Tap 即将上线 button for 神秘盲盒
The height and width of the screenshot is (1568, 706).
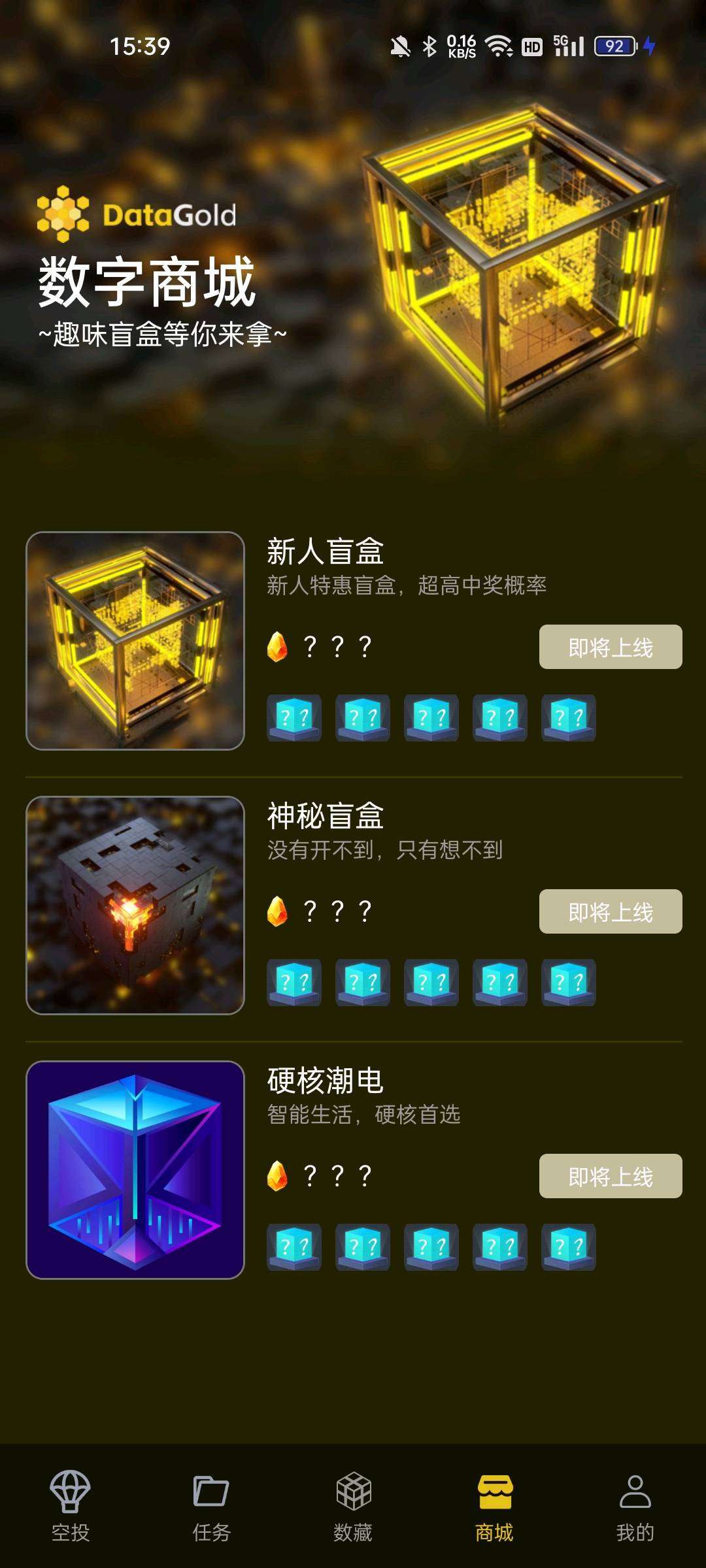(x=610, y=911)
